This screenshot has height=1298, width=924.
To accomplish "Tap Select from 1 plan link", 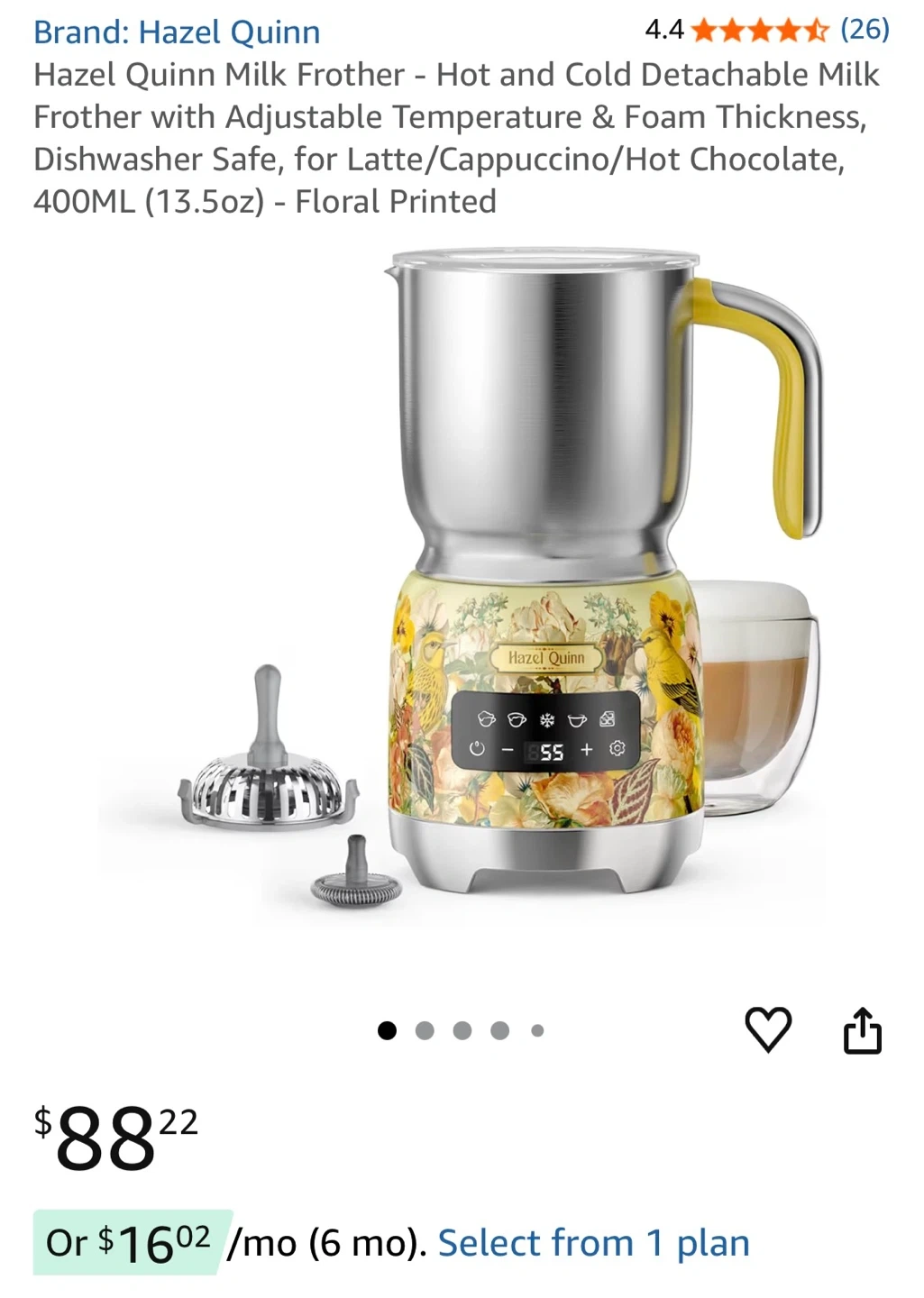I will [x=593, y=1243].
